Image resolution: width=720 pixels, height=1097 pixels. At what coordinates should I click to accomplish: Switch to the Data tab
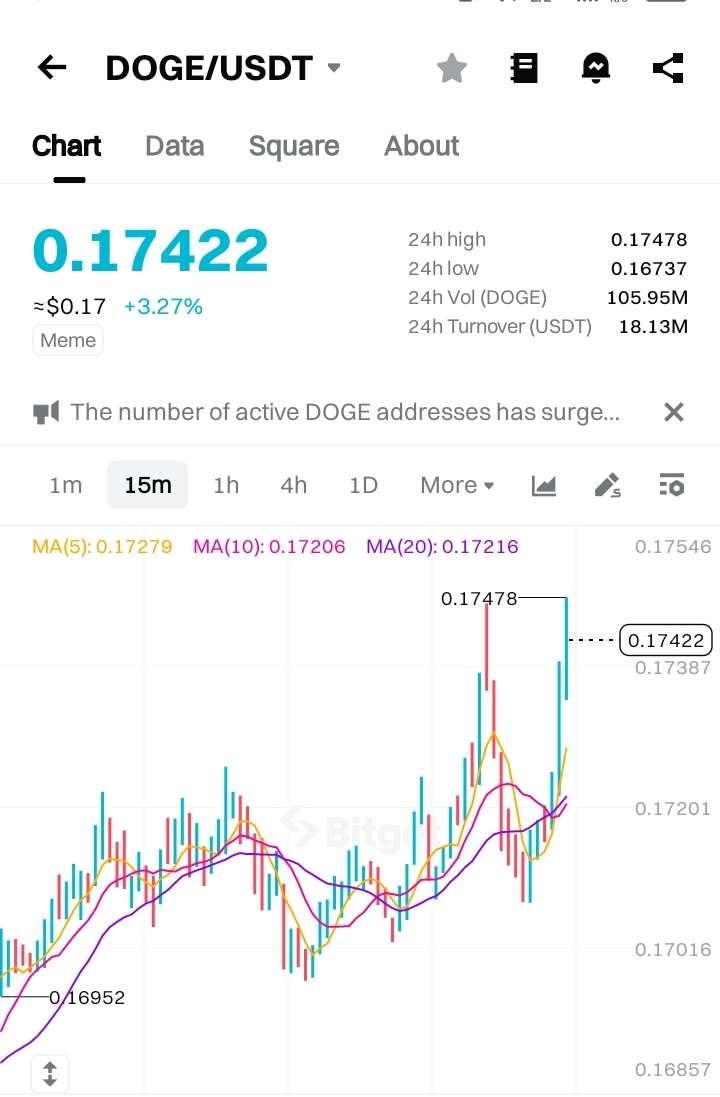(x=174, y=146)
